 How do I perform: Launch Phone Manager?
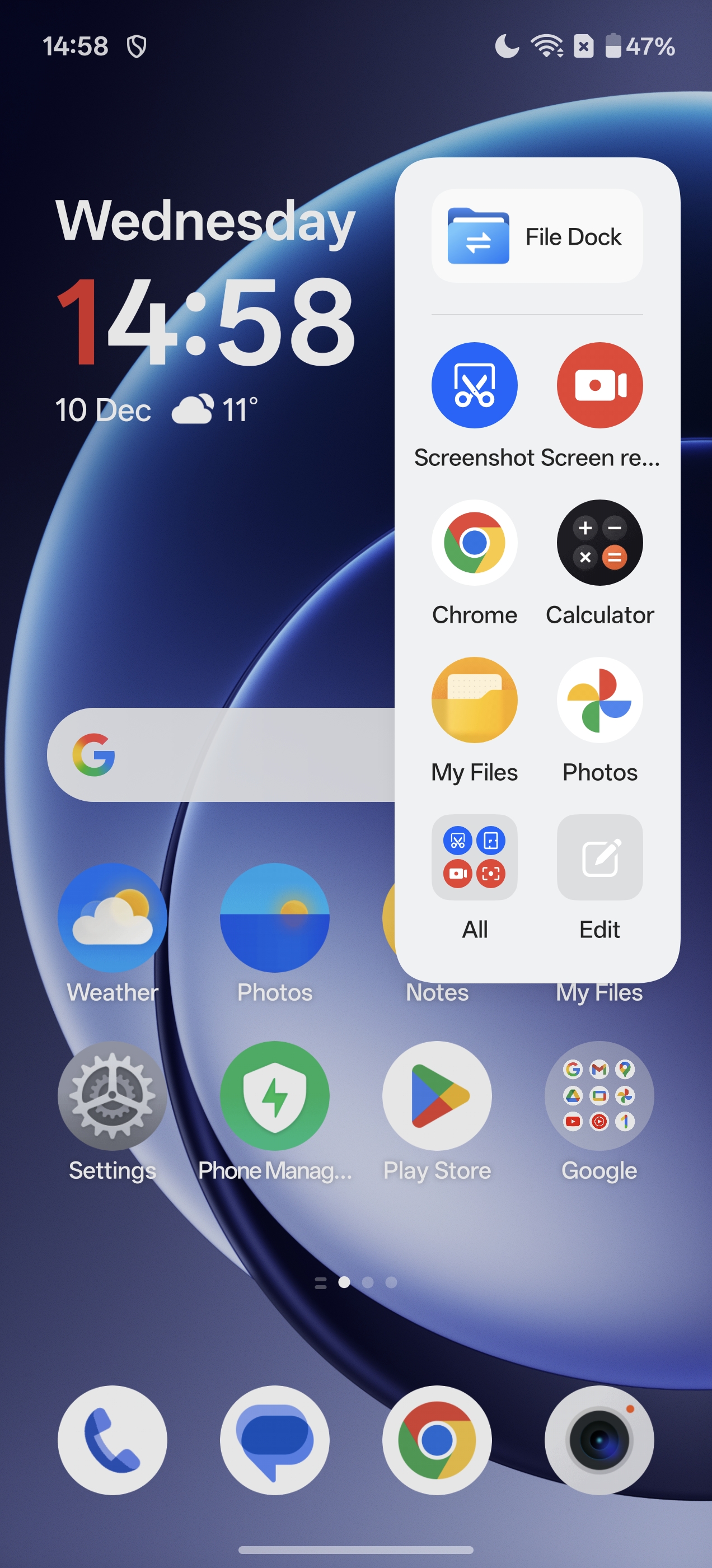tap(274, 1096)
